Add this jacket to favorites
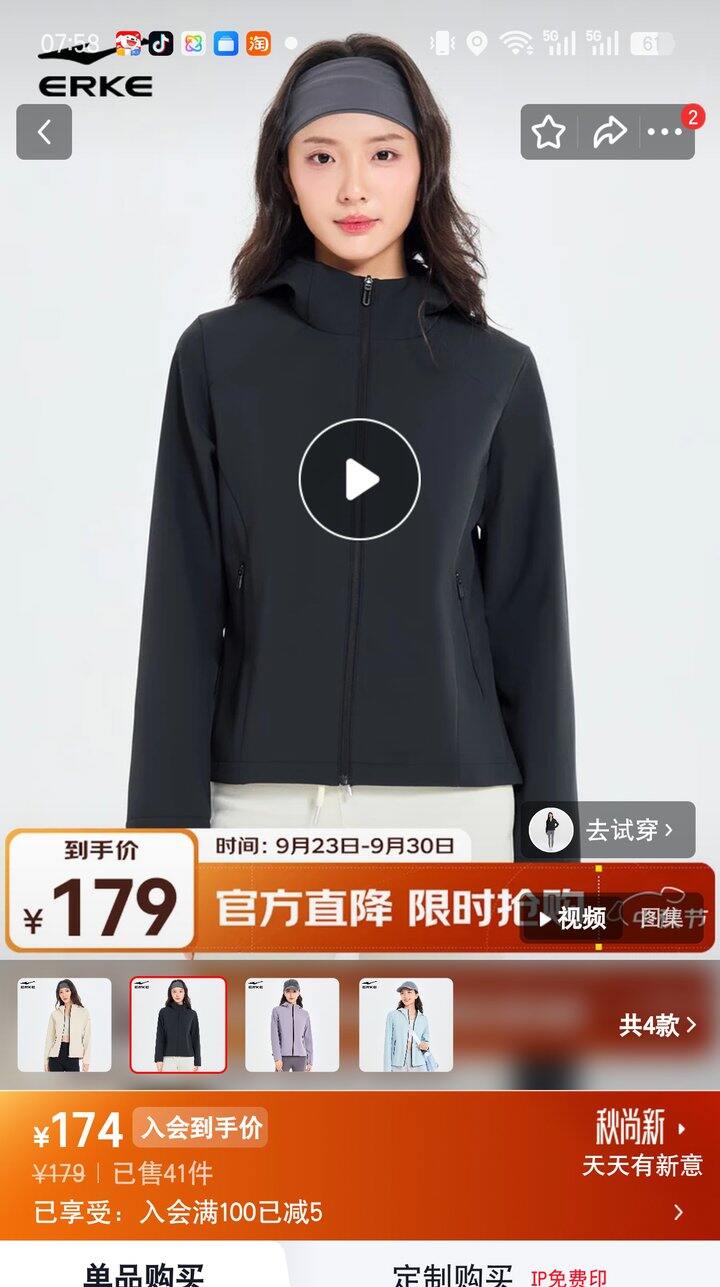720x1287 pixels. coord(548,132)
